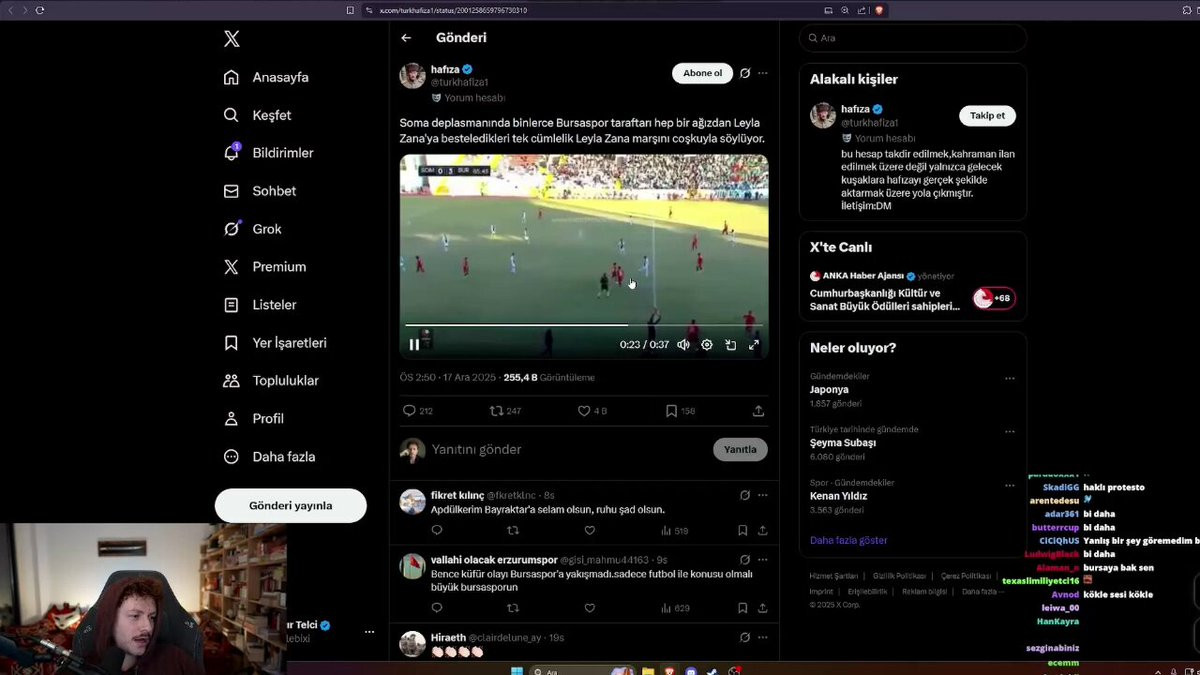This screenshot has height=675, width=1200.
Task: Share hafıza's post
Action: click(x=758, y=411)
